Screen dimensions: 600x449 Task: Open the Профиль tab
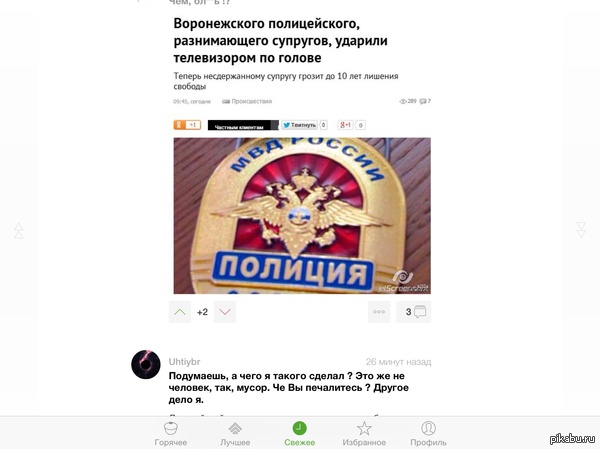coord(428,432)
